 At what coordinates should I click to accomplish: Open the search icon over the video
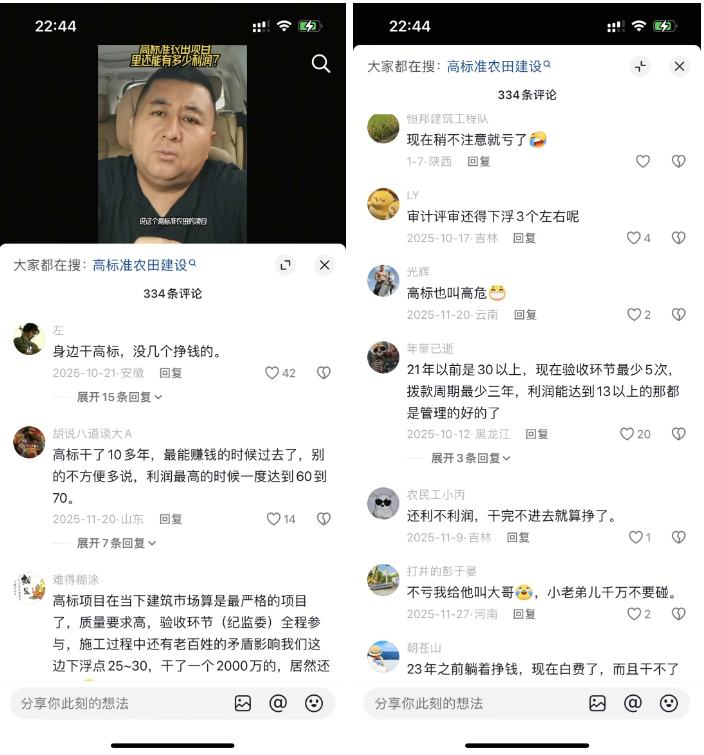(320, 64)
